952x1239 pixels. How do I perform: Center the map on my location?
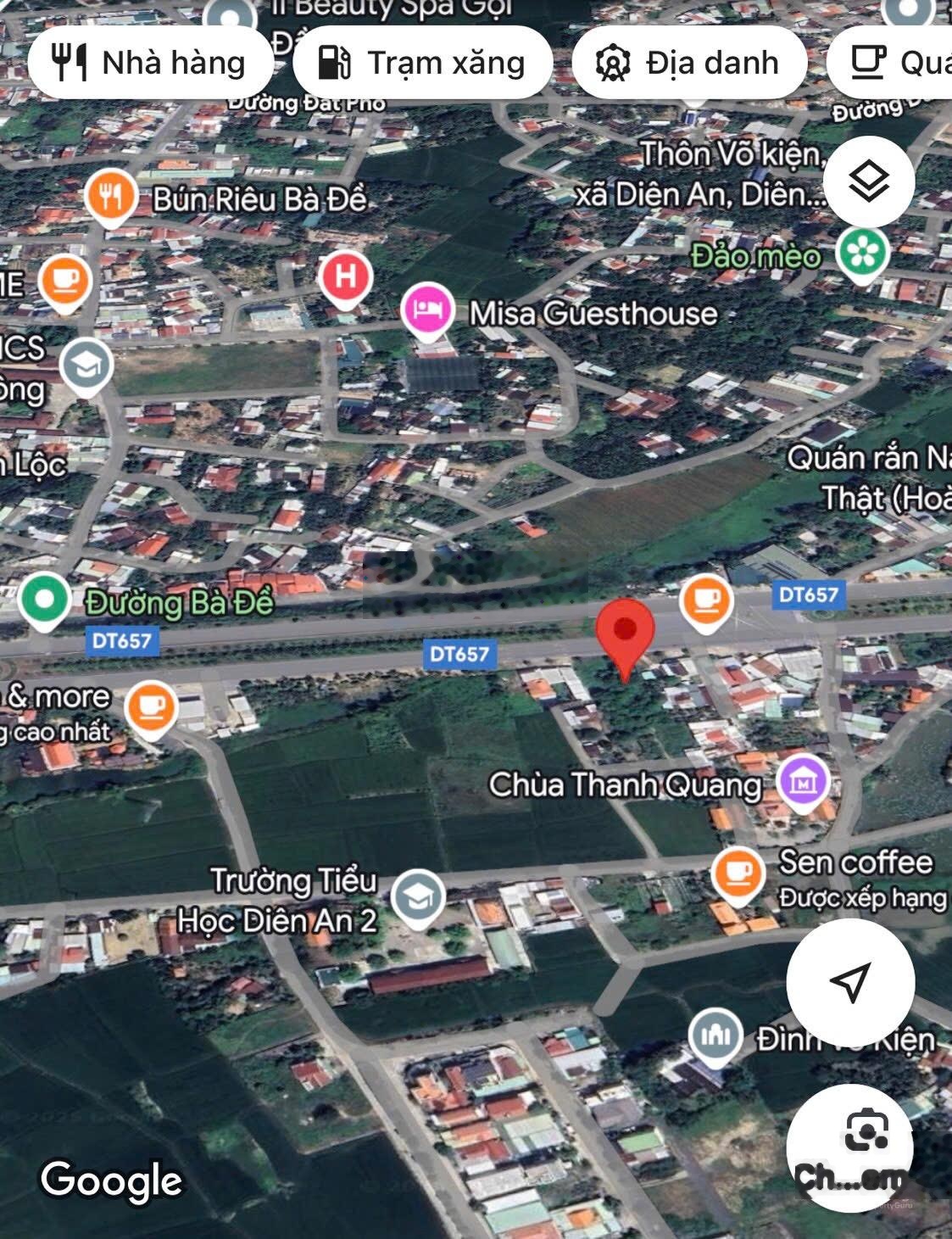[x=850, y=982]
